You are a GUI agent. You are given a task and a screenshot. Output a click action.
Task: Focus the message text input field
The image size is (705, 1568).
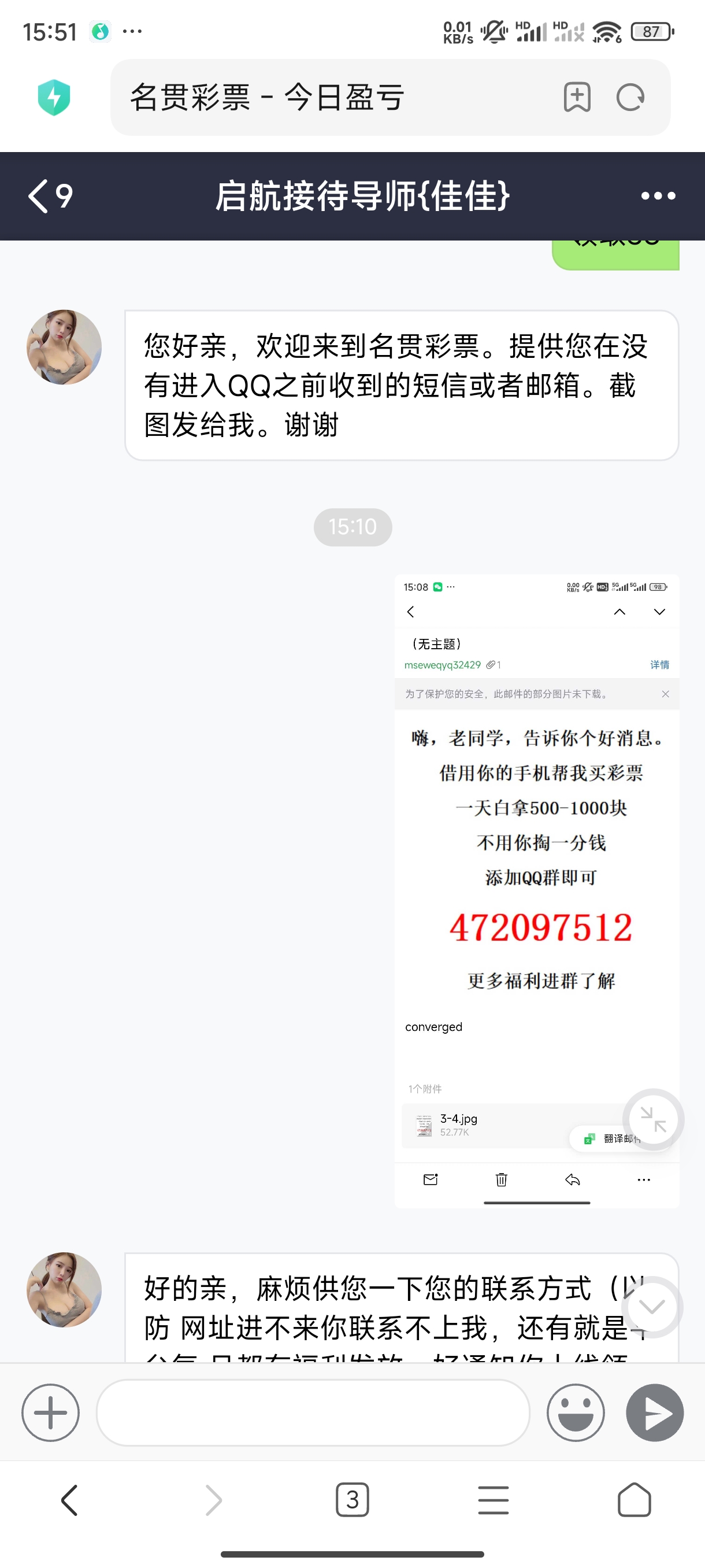click(313, 1412)
